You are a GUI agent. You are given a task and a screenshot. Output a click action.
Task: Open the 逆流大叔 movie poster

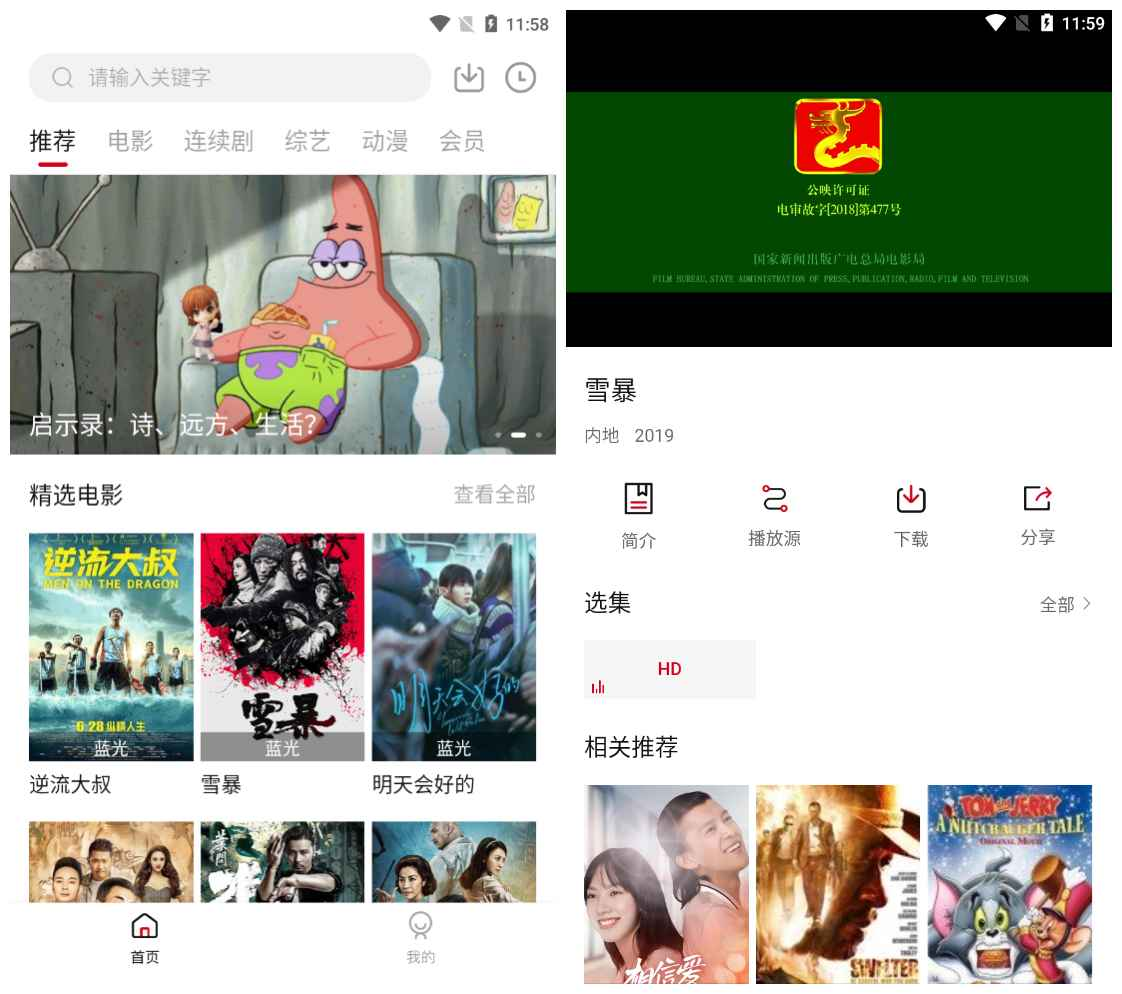point(111,647)
